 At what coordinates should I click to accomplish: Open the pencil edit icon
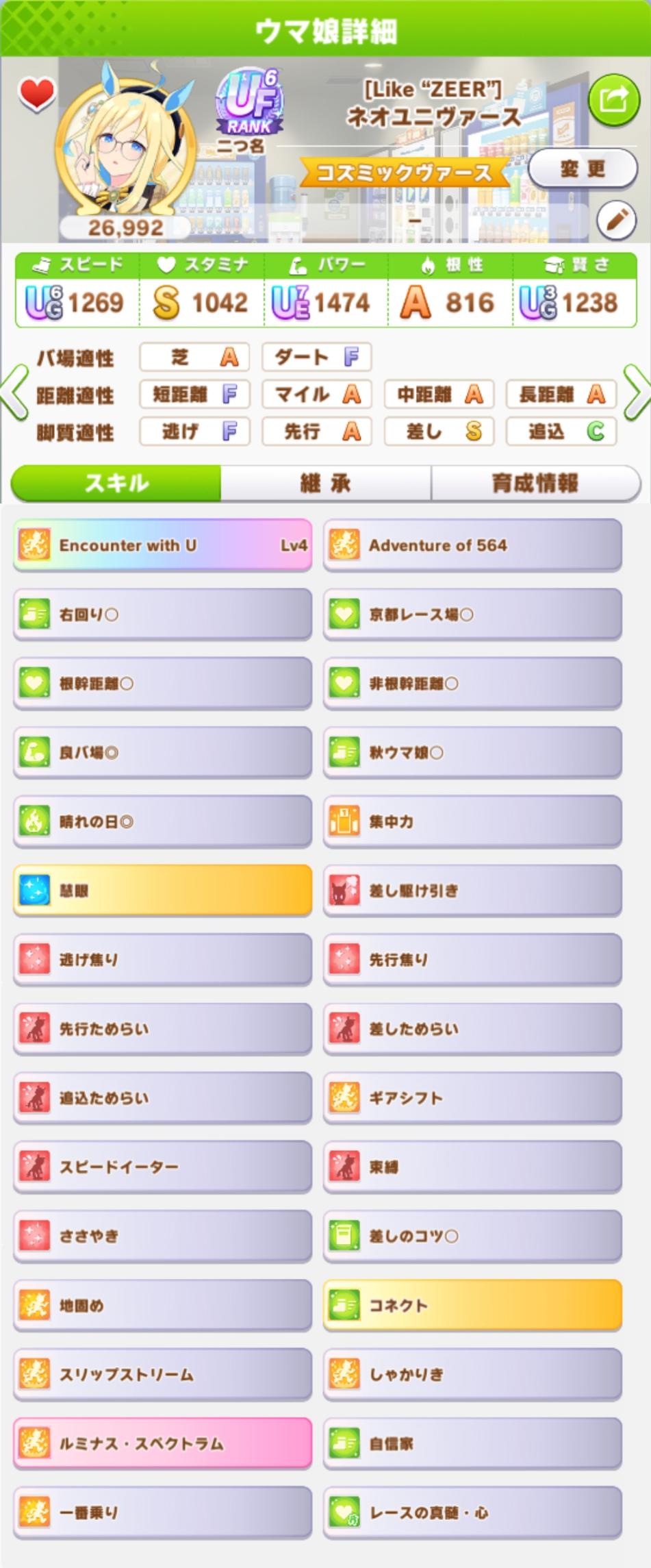[616, 220]
